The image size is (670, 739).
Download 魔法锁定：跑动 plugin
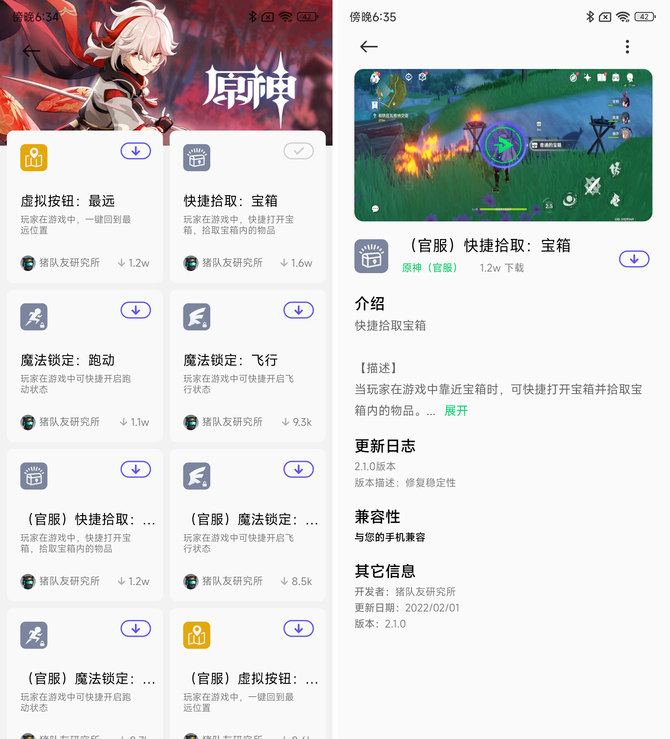point(135,310)
